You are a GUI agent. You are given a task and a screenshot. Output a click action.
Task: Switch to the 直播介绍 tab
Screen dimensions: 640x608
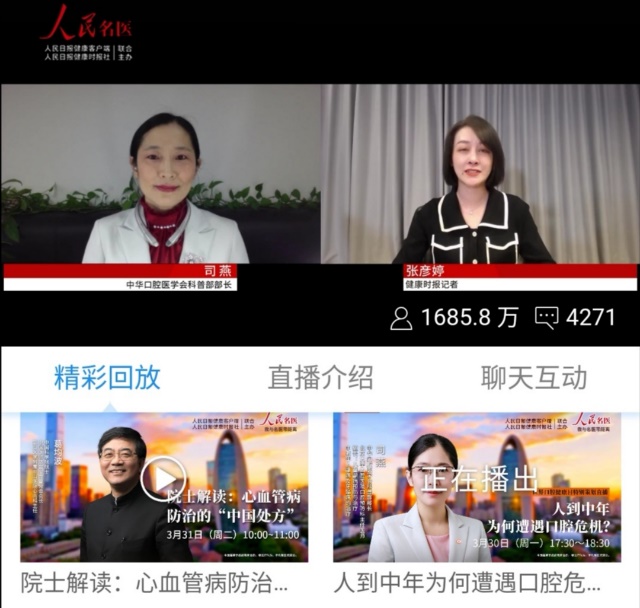click(x=320, y=378)
